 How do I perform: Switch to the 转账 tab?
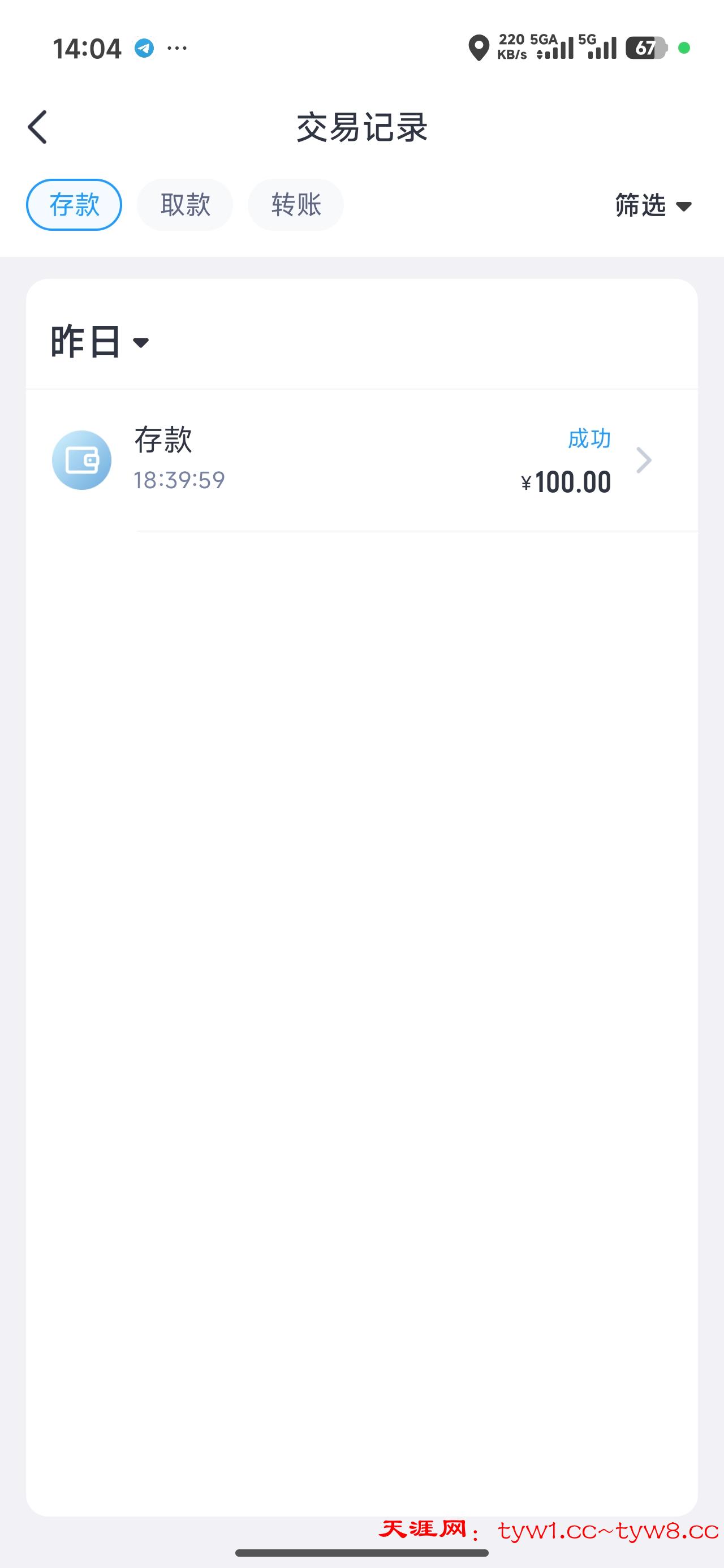(x=296, y=205)
